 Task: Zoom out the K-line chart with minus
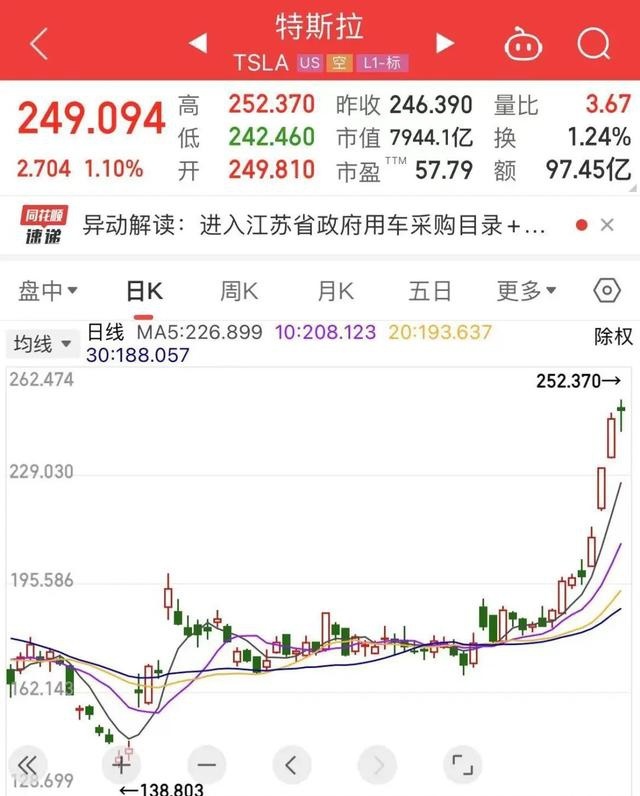[x=207, y=765]
